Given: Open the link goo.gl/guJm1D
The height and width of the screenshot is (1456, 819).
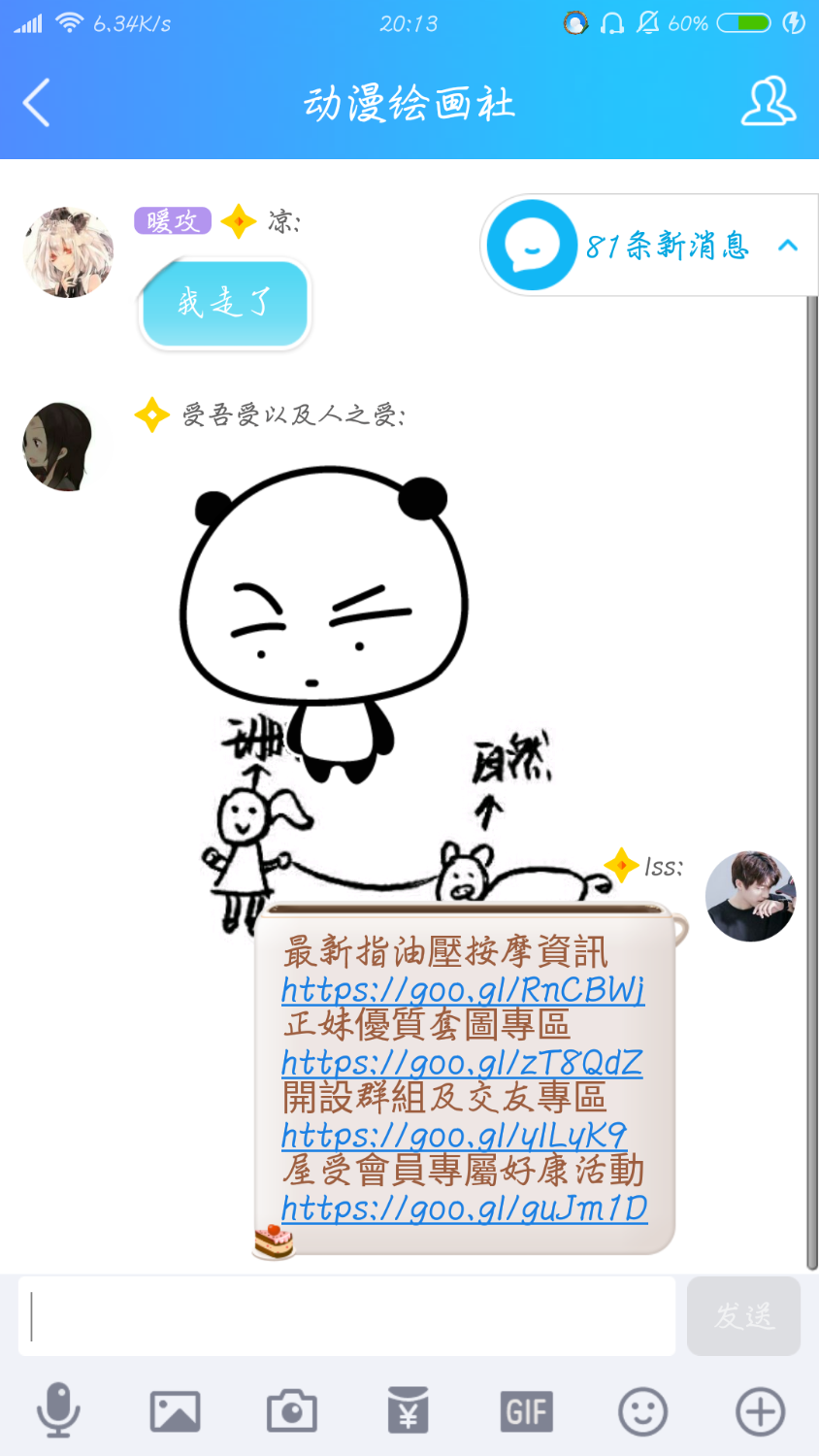Looking at the screenshot, I should (464, 1208).
